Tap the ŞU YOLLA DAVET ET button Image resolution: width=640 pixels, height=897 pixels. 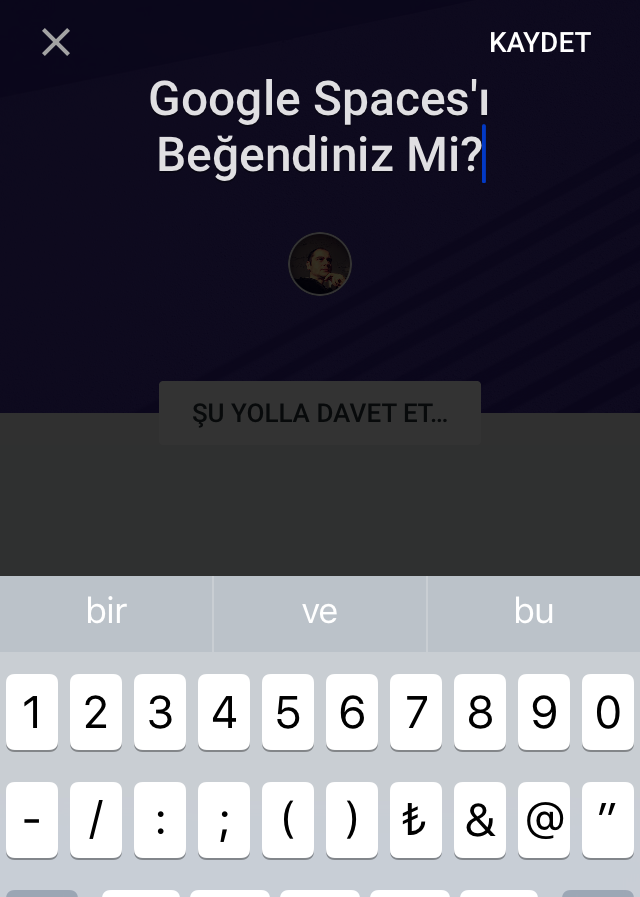[320, 413]
